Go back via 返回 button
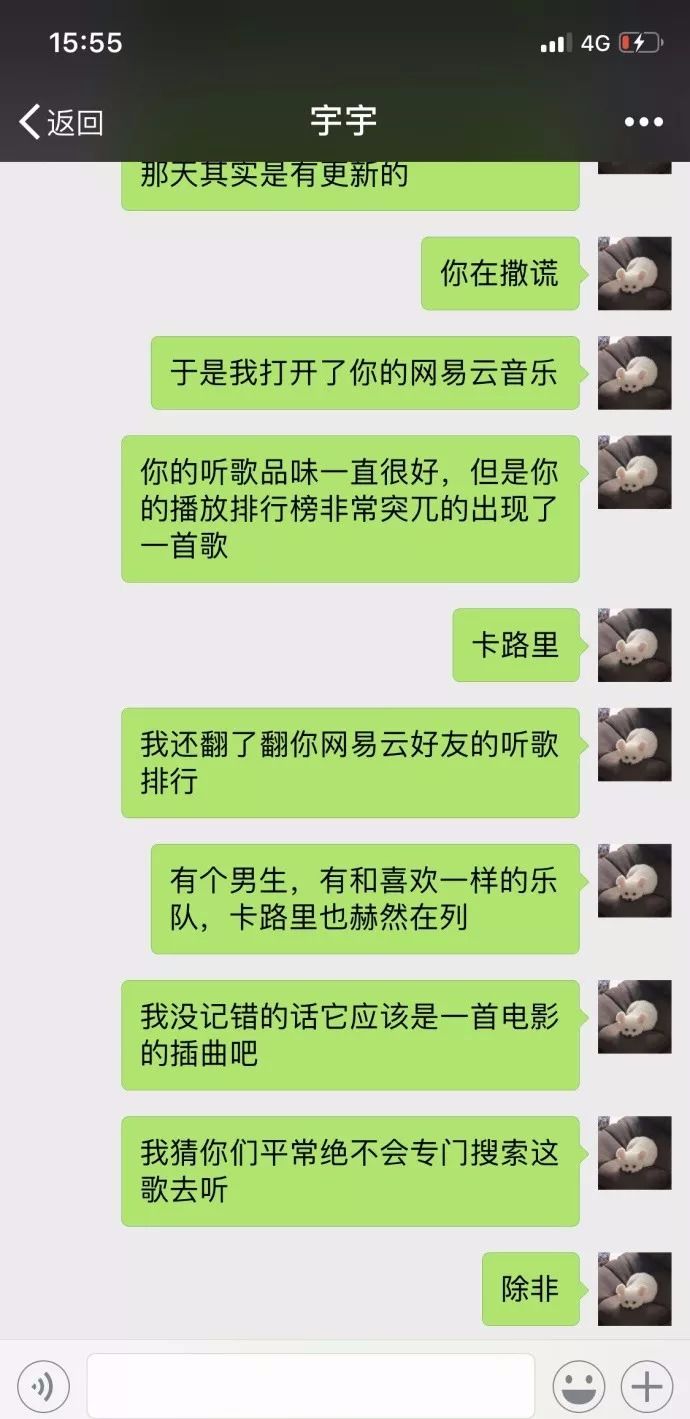This screenshot has width=690, height=1419. [62, 123]
